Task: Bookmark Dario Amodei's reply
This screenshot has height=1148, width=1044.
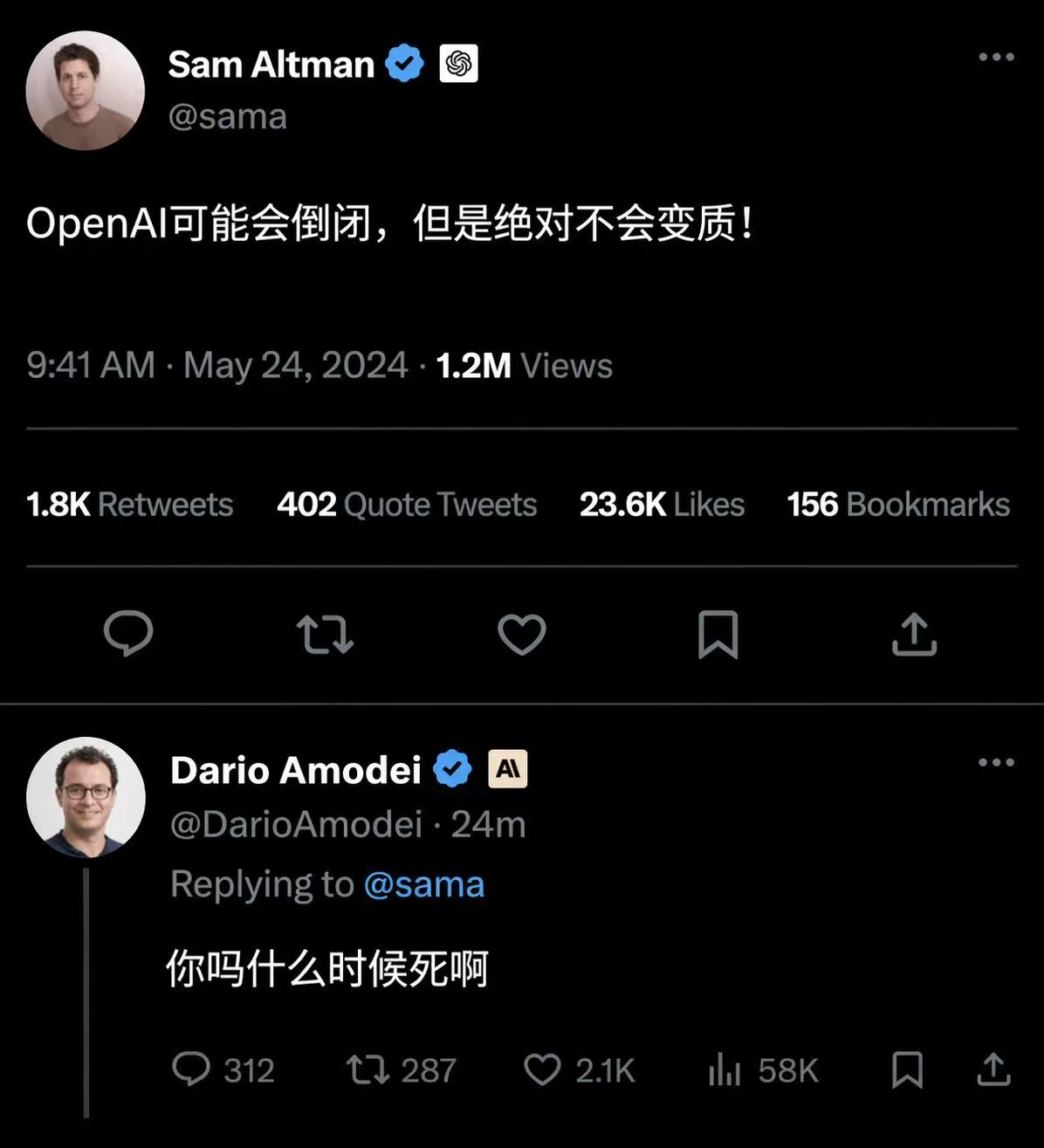Action: [907, 1069]
